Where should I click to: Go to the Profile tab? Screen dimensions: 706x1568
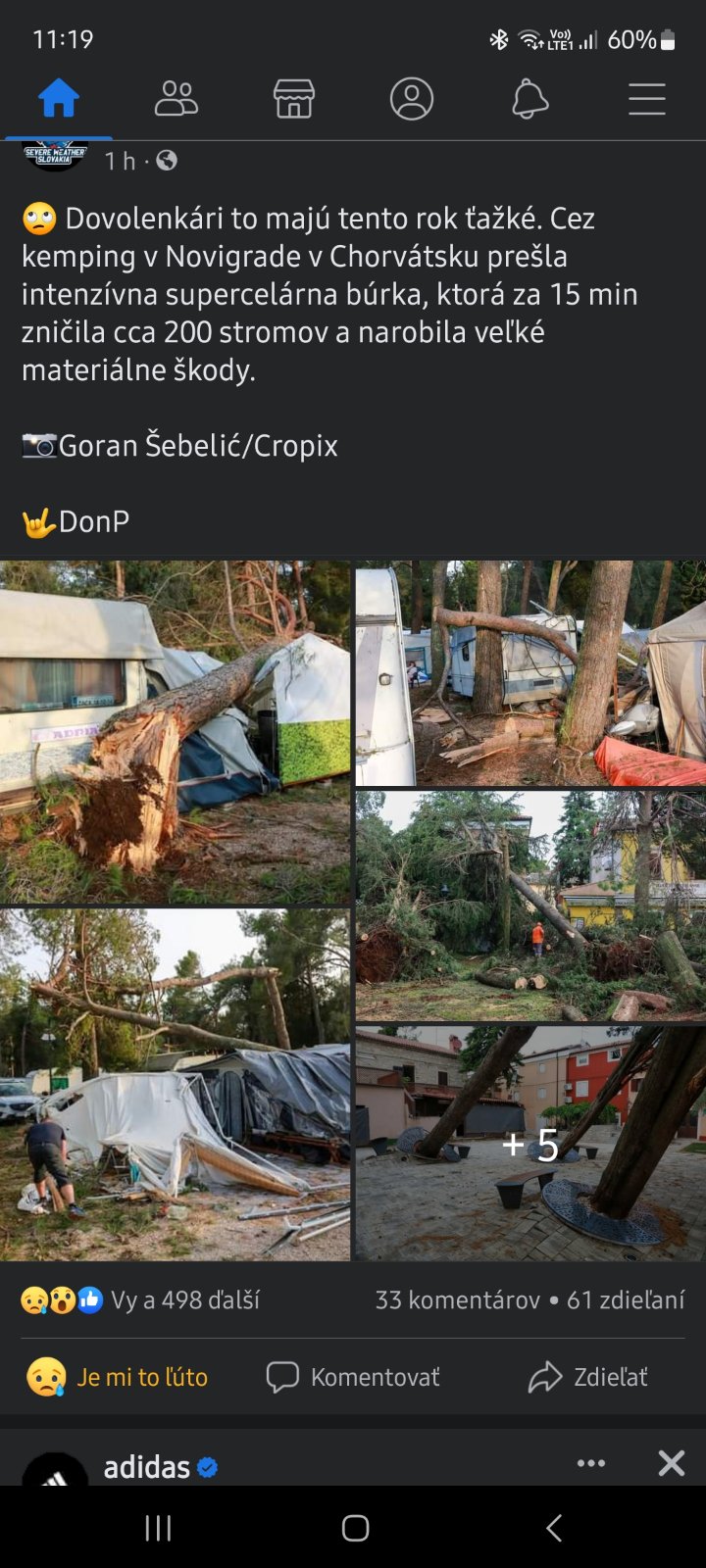(x=412, y=99)
